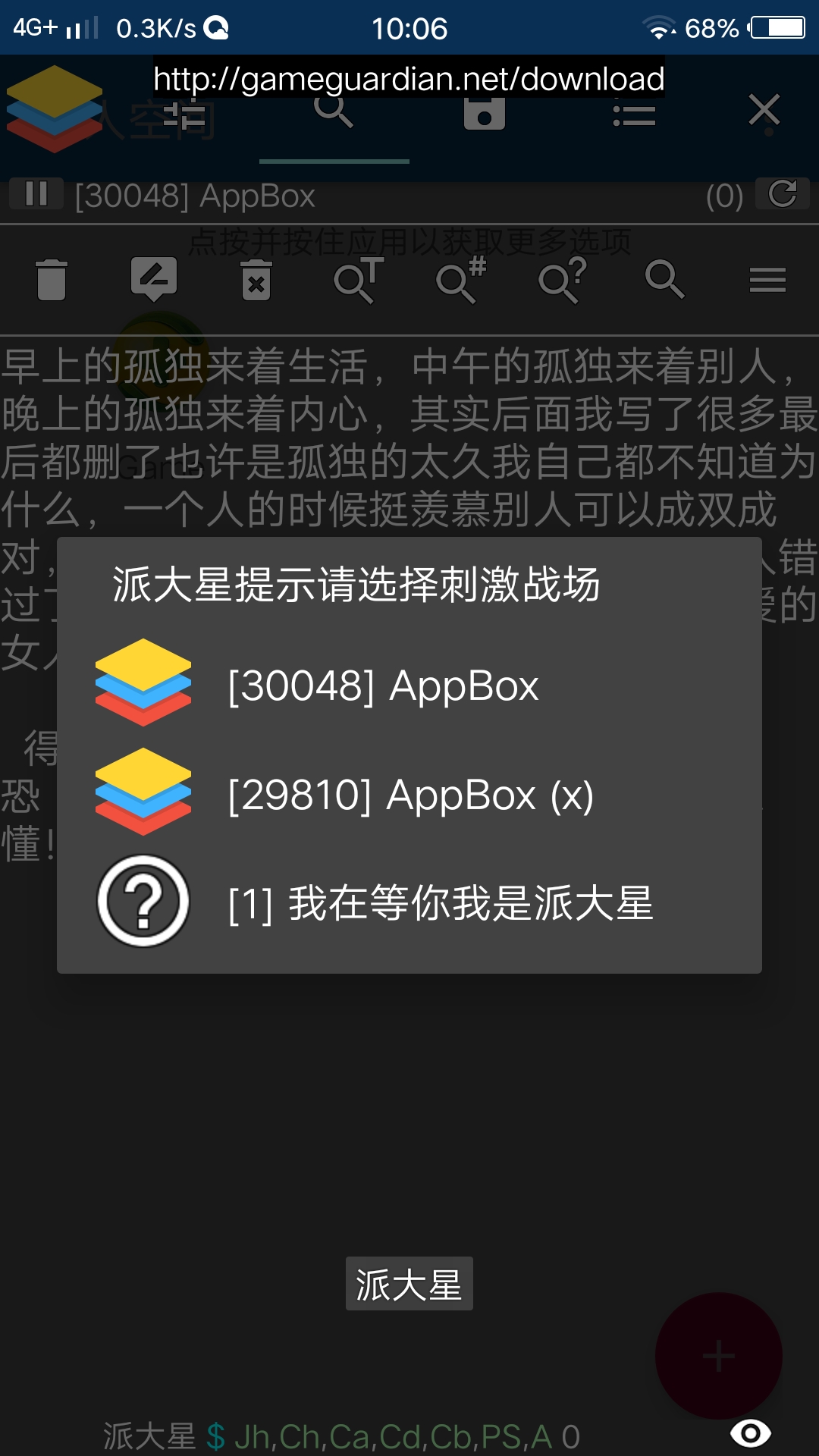Select the [30048] AppBox process
The height and width of the screenshot is (1456, 819).
[x=409, y=686]
